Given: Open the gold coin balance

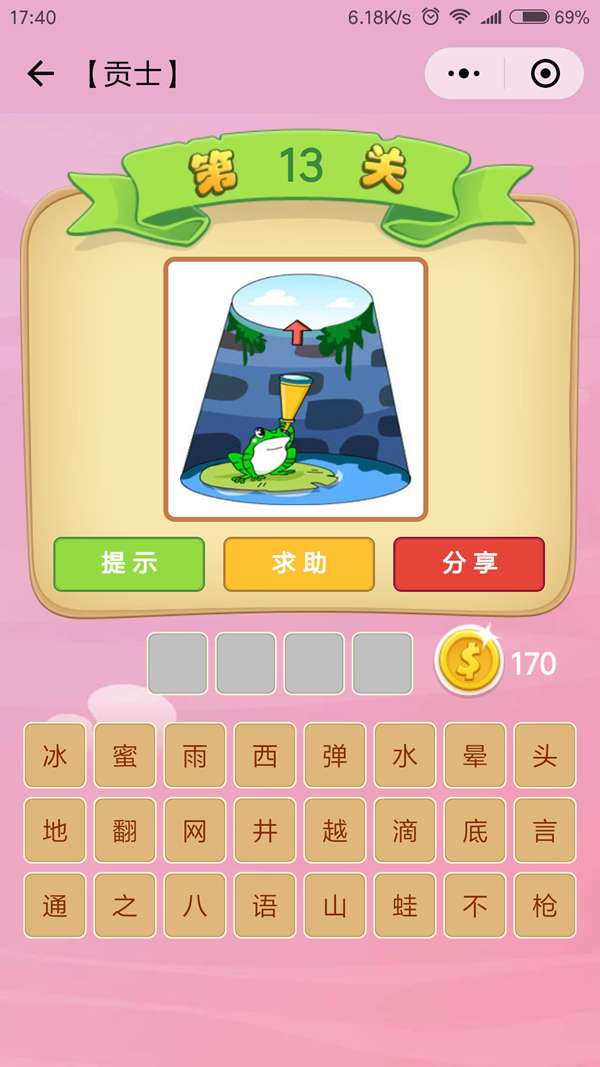Looking at the screenshot, I should pos(469,661).
